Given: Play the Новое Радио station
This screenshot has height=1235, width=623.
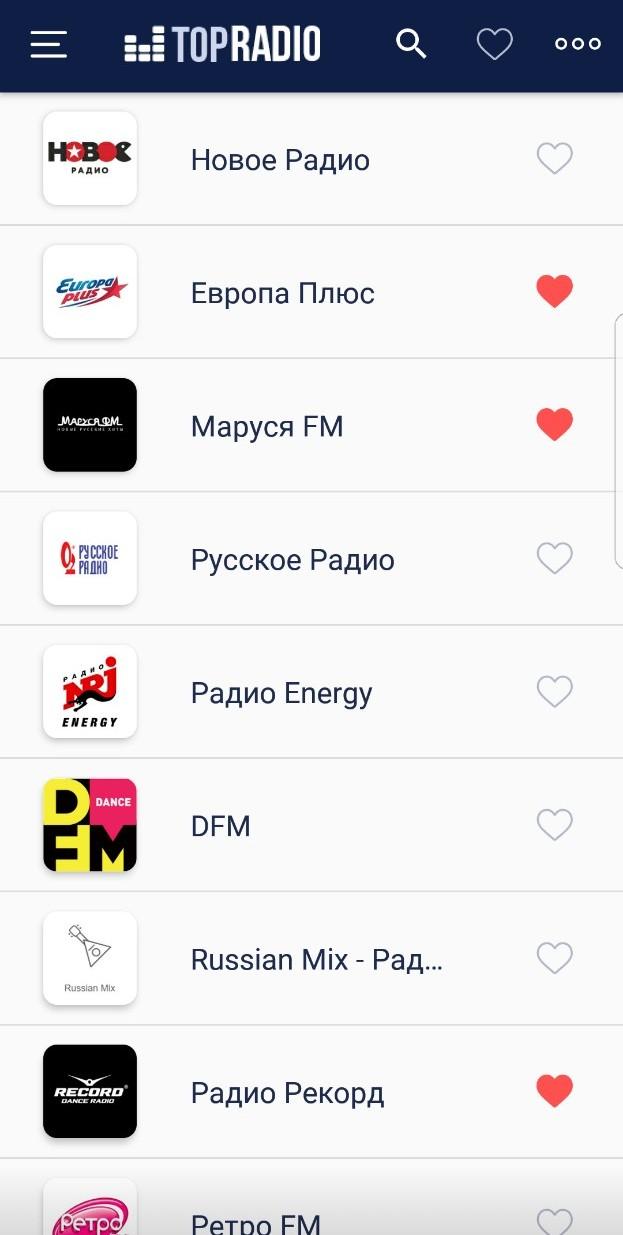Looking at the screenshot, I should (x=280, y=160).
